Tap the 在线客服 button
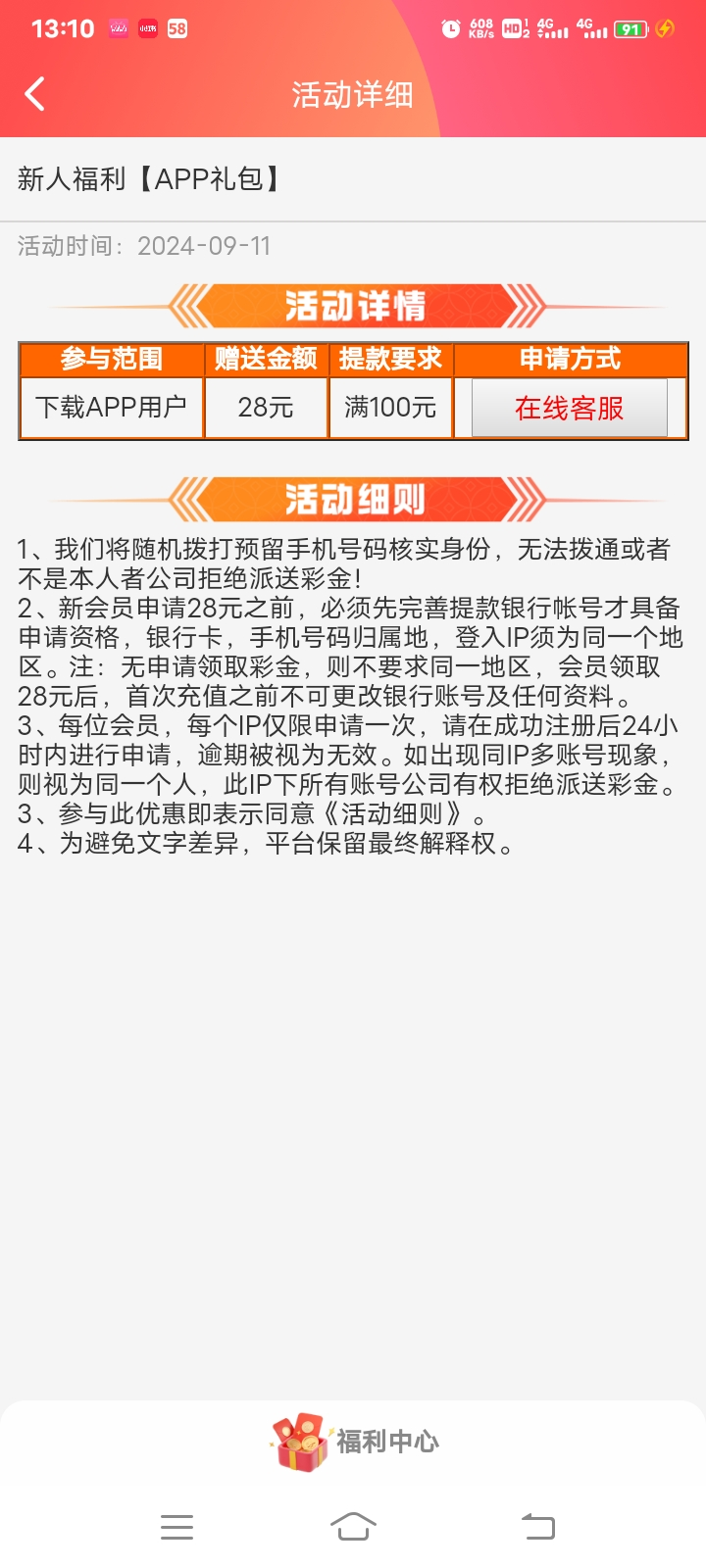 click(569, 408)
